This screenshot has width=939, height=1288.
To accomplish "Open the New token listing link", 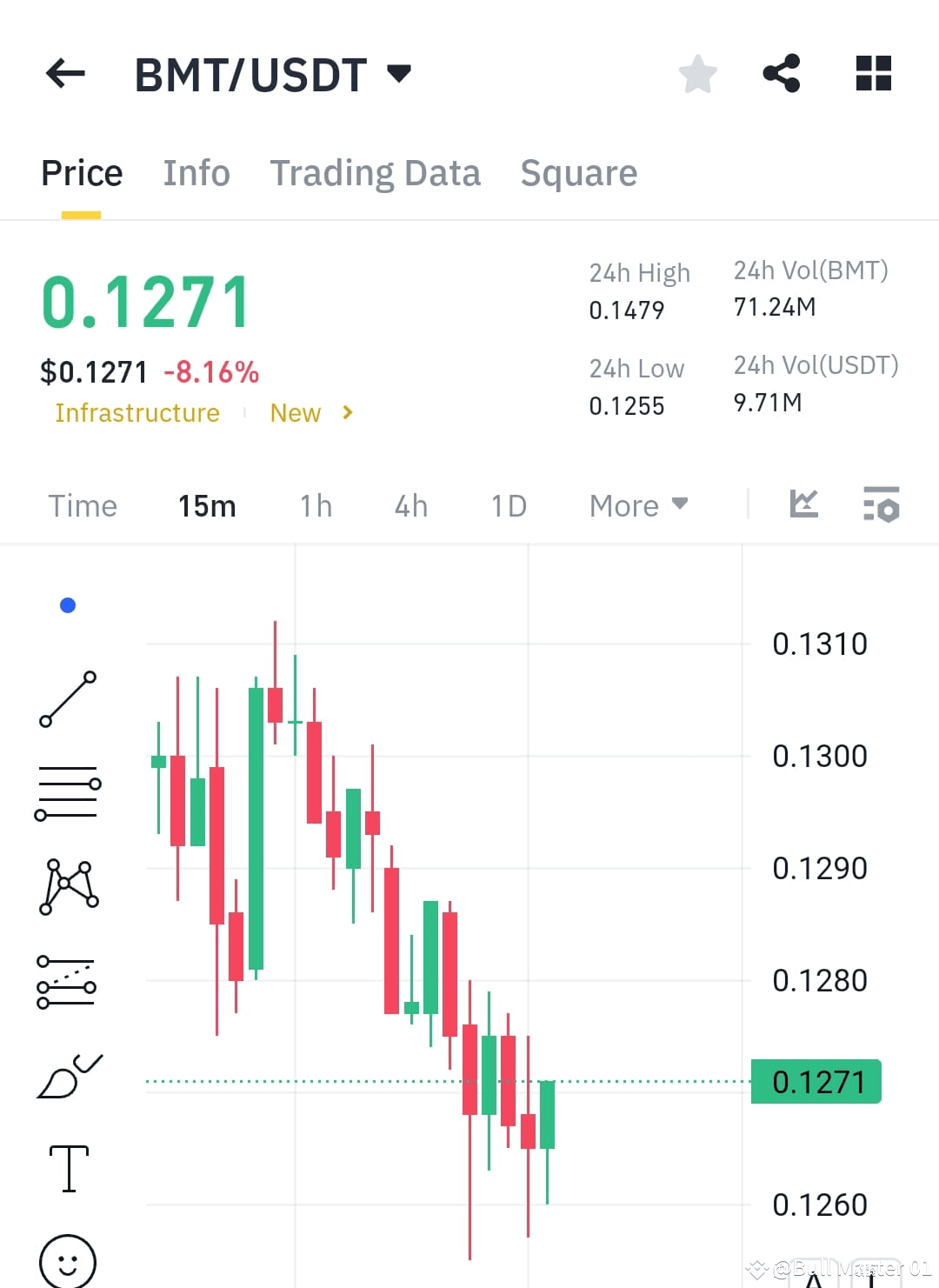I will pyautogui.click(x=296, y=412).
